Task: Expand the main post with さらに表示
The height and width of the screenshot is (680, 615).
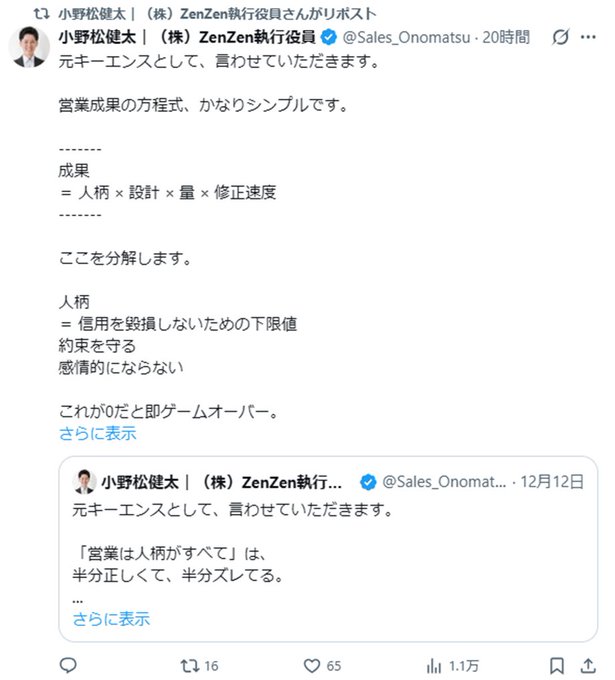Action: tap(98, 433)
